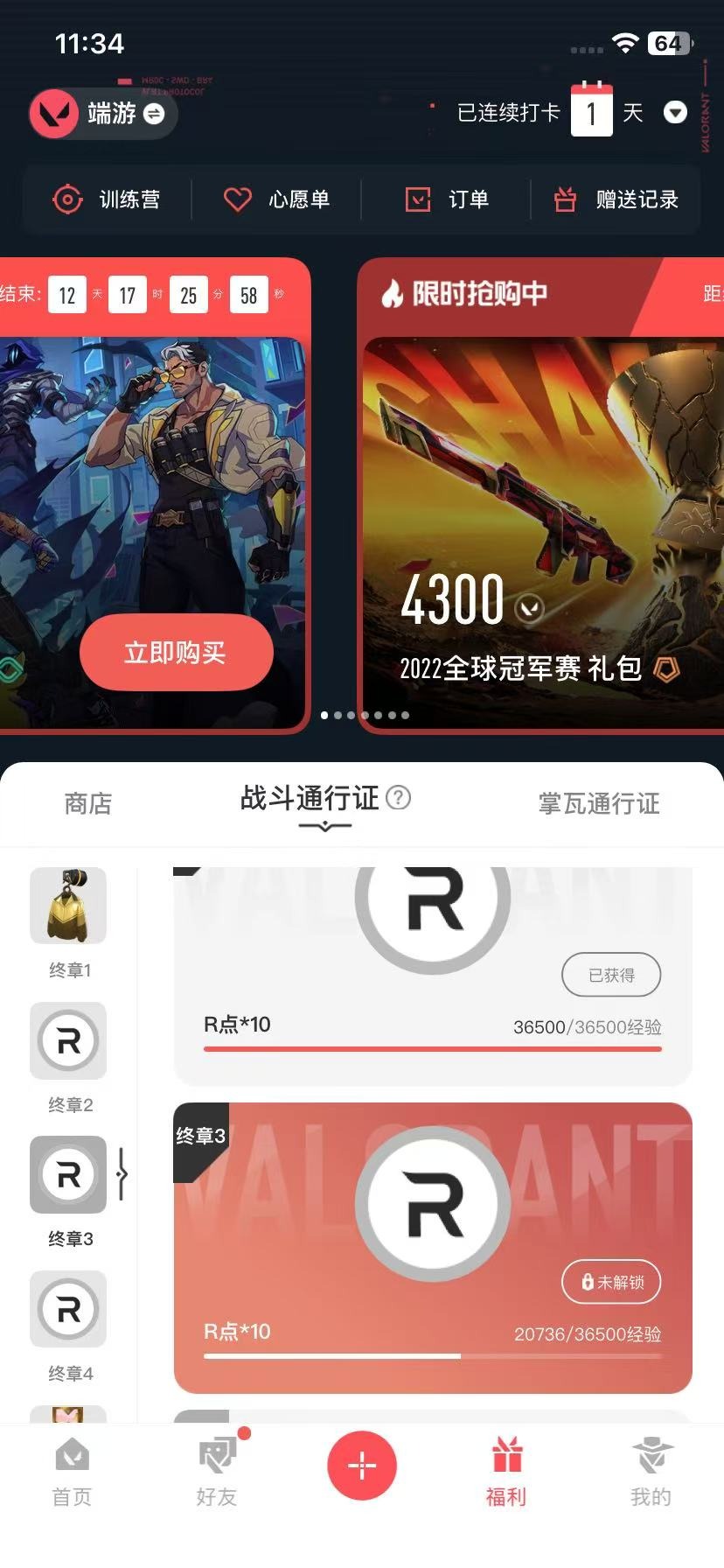Tap 立即购买 buy now button

(176, 652)
